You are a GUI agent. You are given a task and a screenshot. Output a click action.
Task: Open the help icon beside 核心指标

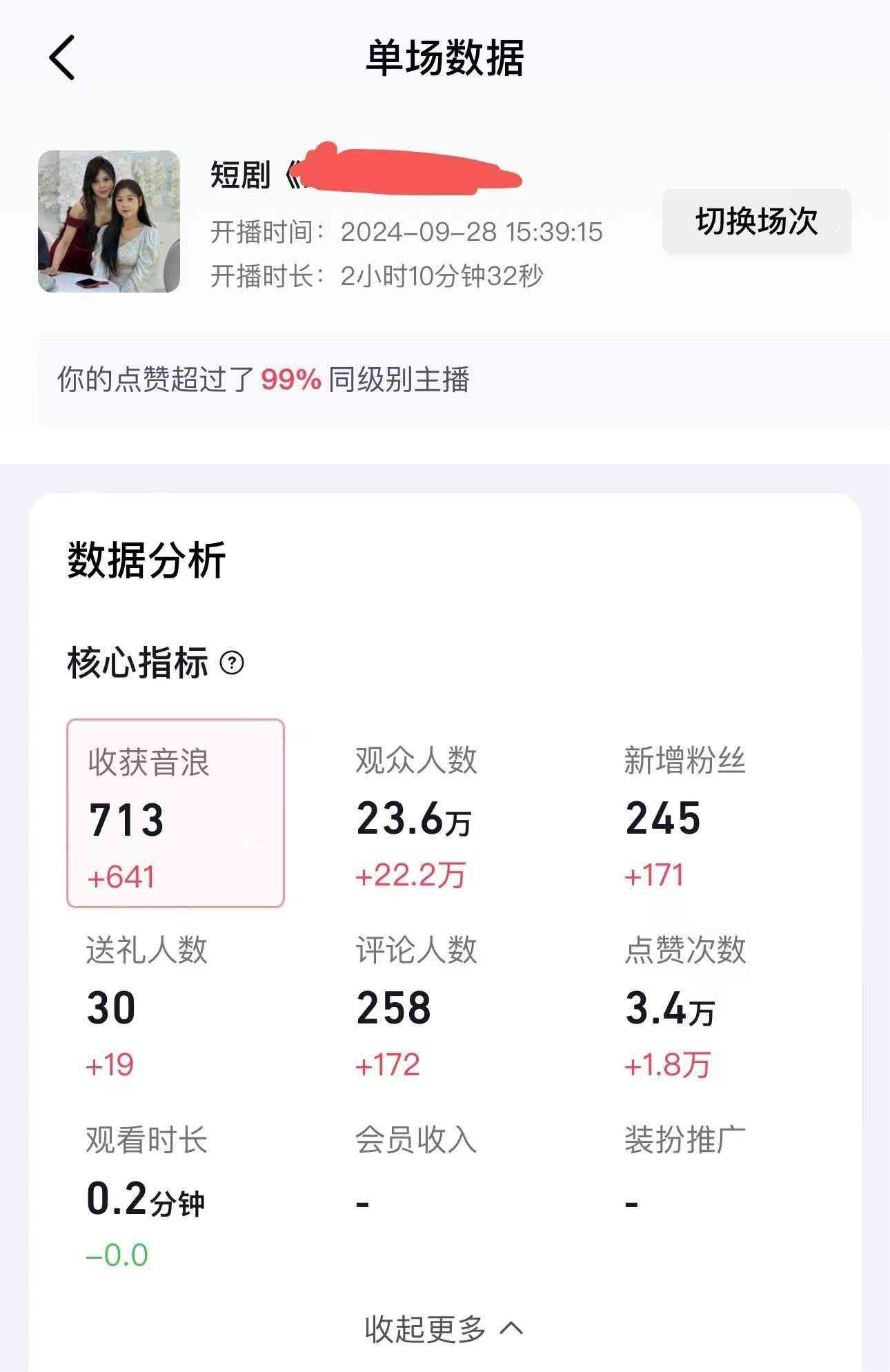[232, 663]
